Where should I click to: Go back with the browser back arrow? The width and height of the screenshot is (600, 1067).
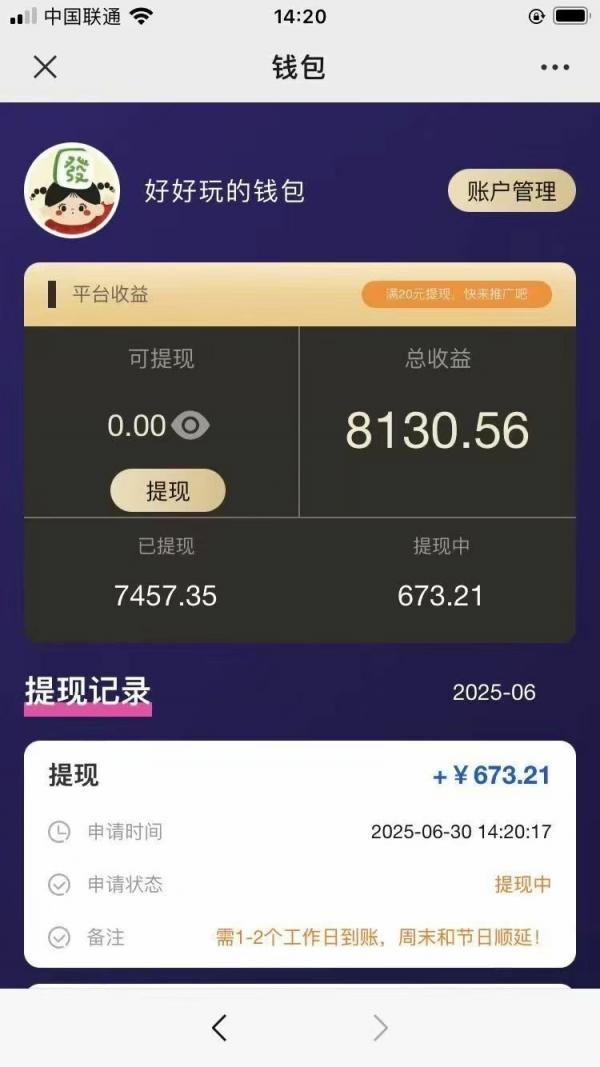[219, 1028]
